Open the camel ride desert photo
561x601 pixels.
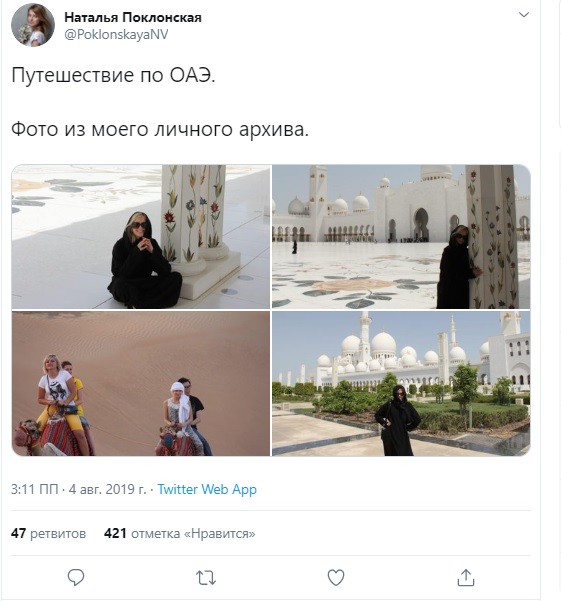point(141,383)
